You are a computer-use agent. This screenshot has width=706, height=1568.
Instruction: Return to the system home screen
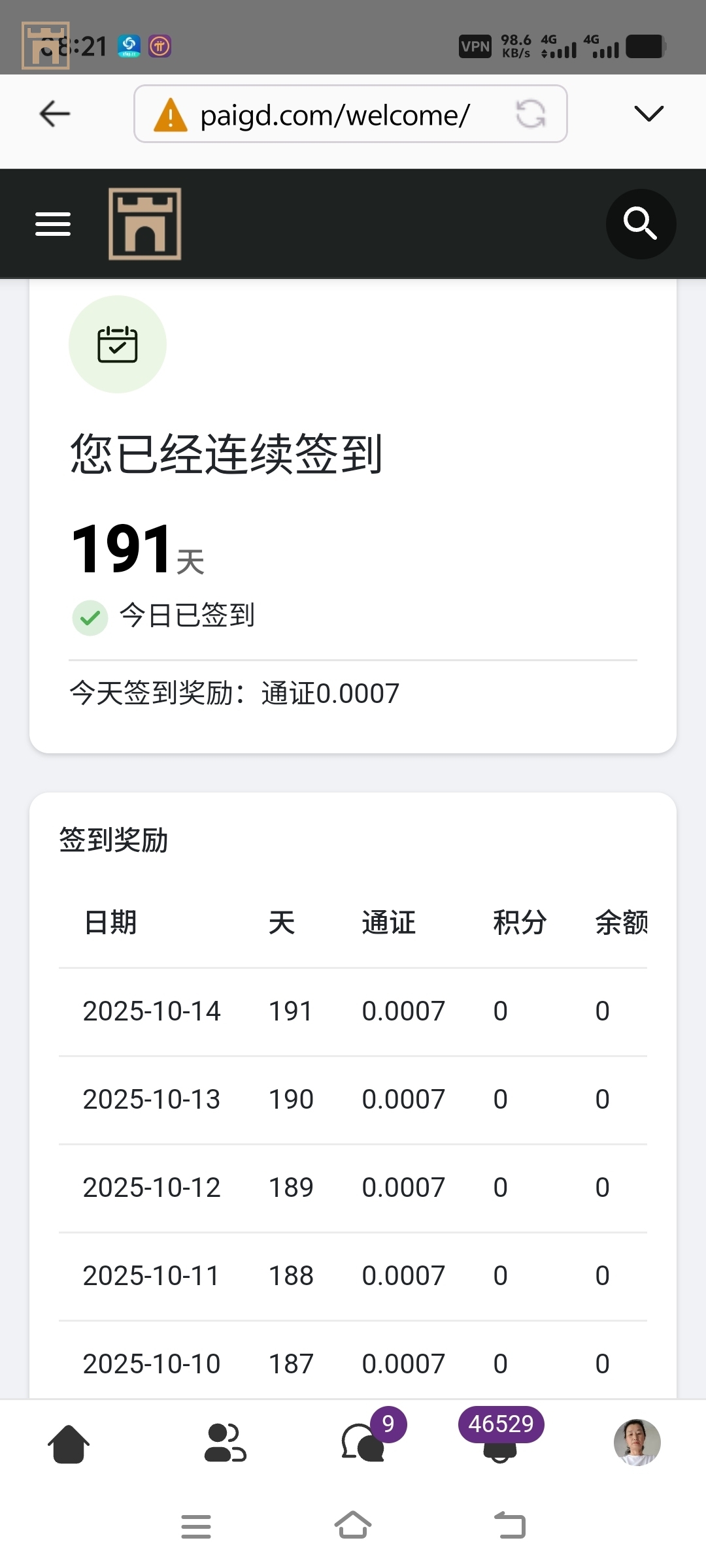[353, 1526]
